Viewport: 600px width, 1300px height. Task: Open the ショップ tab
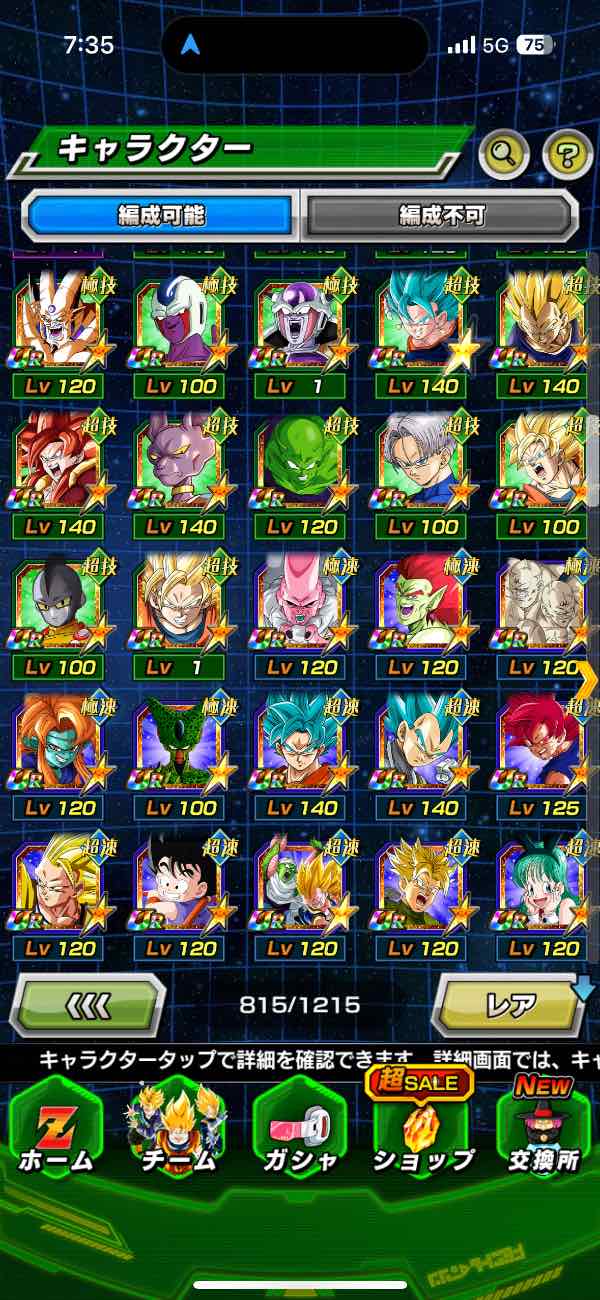[x=422, y=1130]
